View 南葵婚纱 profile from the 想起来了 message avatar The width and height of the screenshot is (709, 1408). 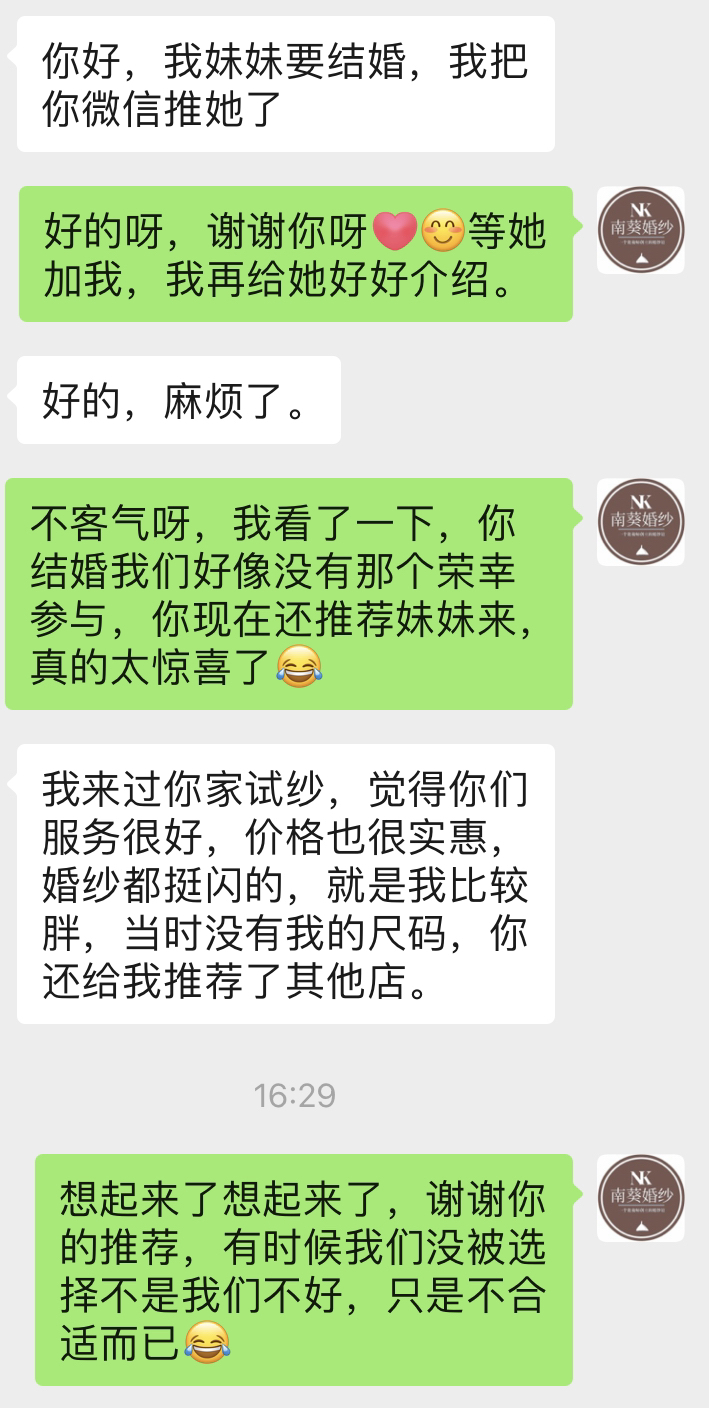pyautogui.click(x=641, y=1198)
